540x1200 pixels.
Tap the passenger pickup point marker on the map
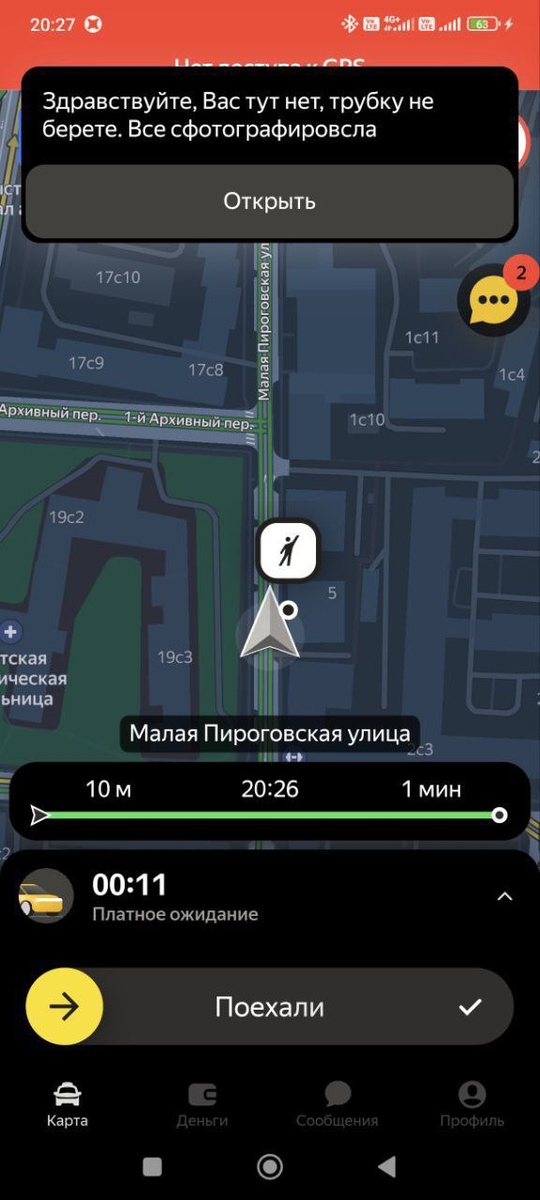[288, 551]
